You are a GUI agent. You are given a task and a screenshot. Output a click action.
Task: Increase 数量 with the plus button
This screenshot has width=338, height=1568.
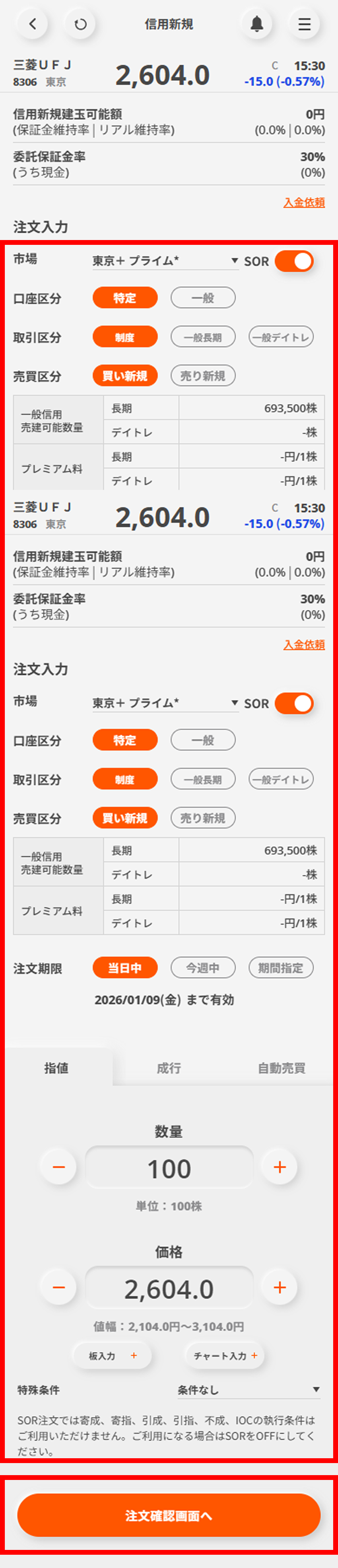280,1167
